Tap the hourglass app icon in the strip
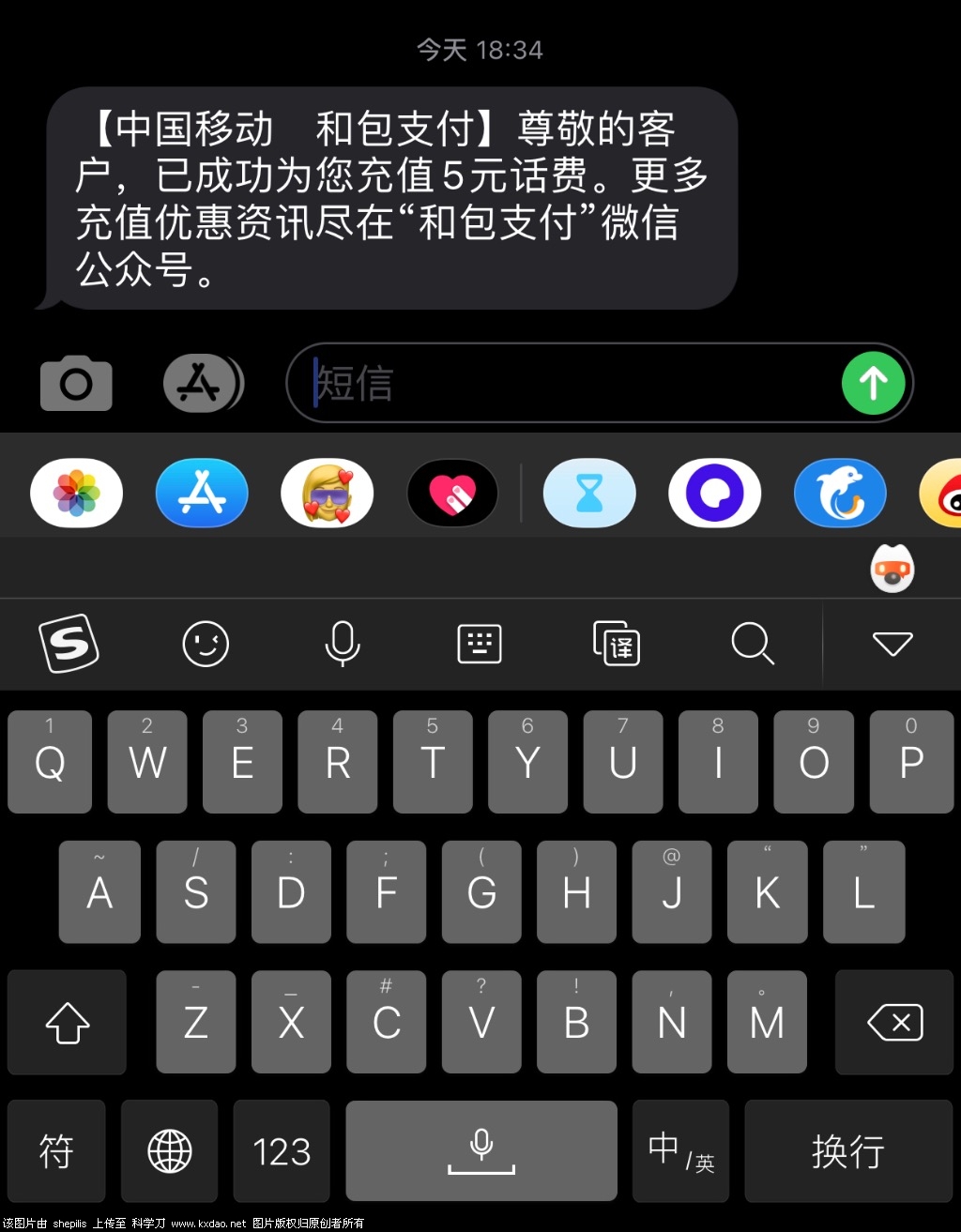Screen dimensions: 961x1232 coord(589,493)
